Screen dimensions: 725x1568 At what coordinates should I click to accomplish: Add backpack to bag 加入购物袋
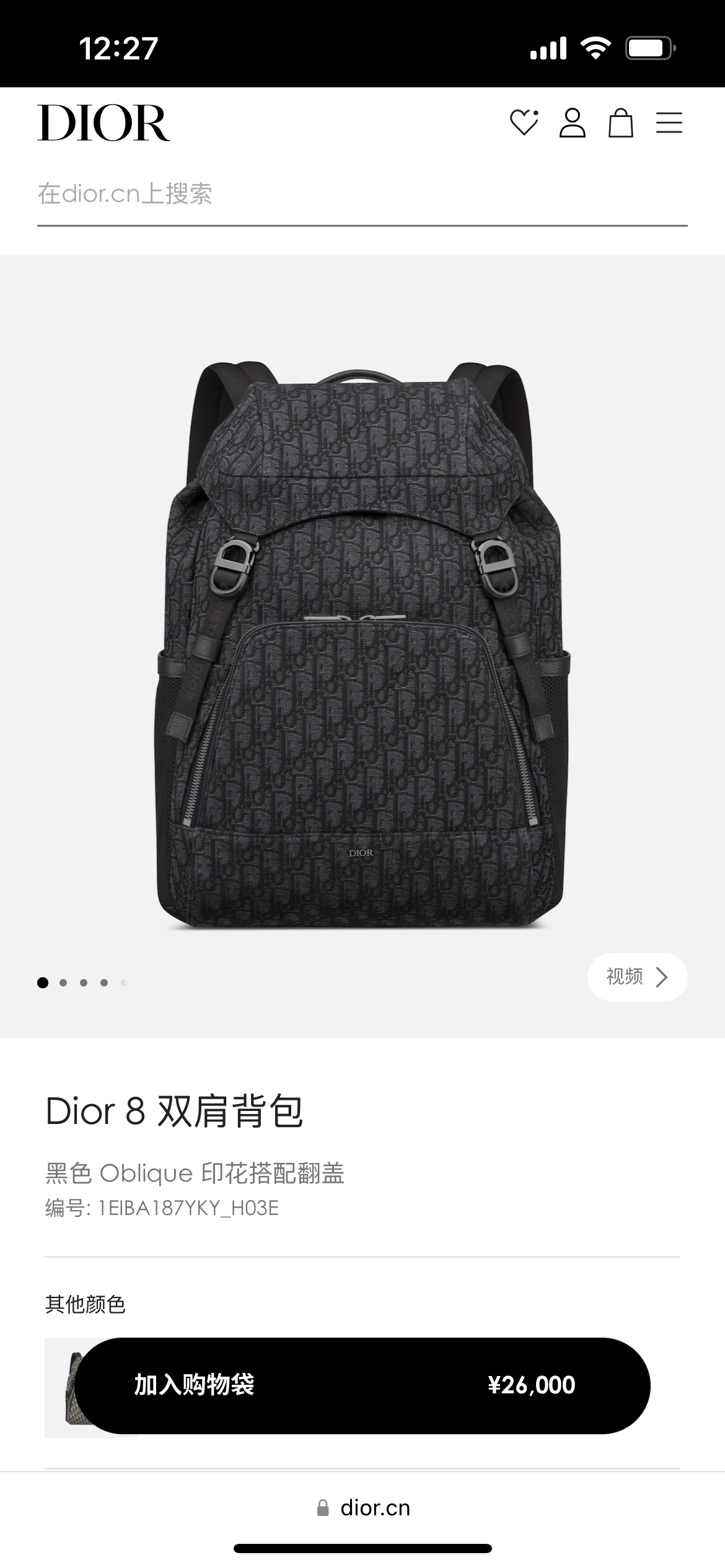click(362, 1385)
